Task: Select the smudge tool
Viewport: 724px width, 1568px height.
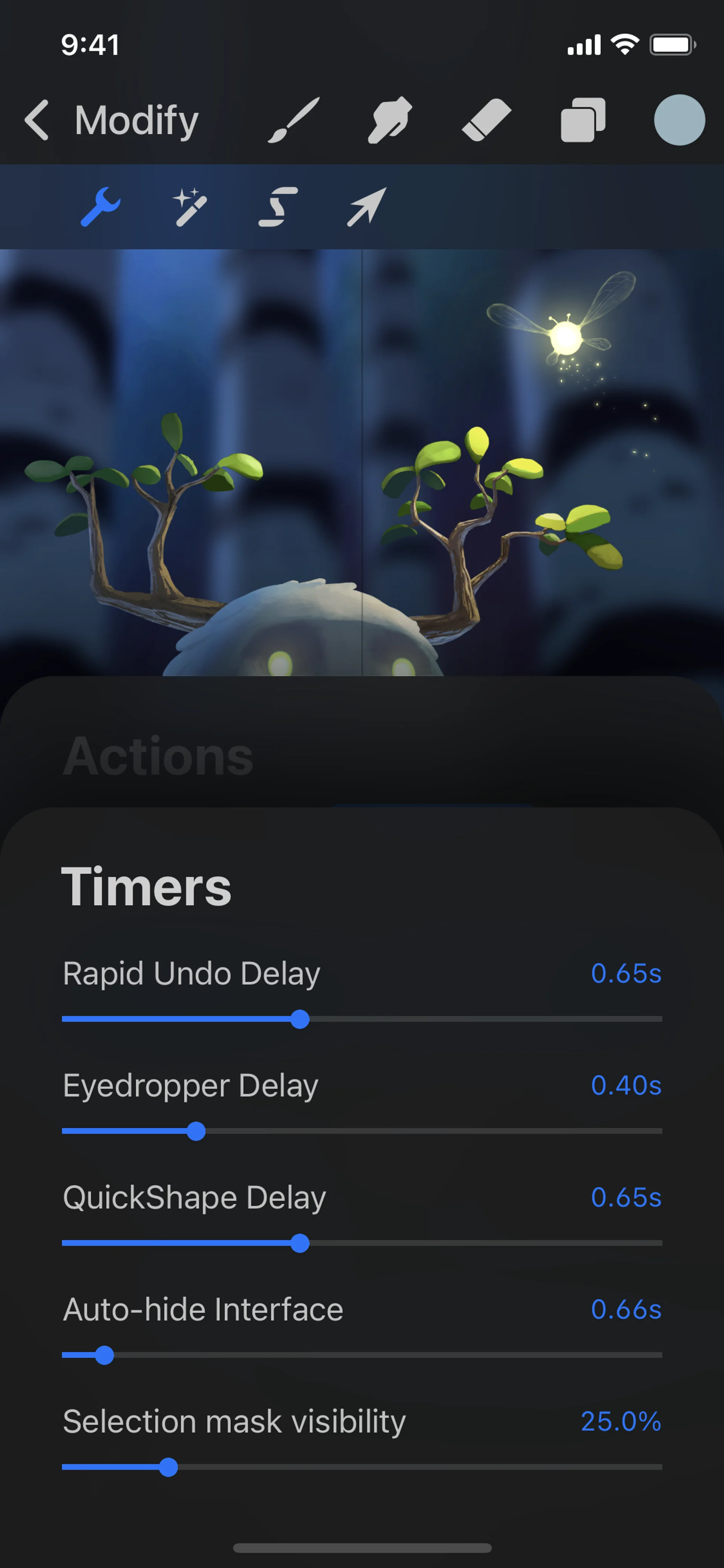Action: [390, 120]
